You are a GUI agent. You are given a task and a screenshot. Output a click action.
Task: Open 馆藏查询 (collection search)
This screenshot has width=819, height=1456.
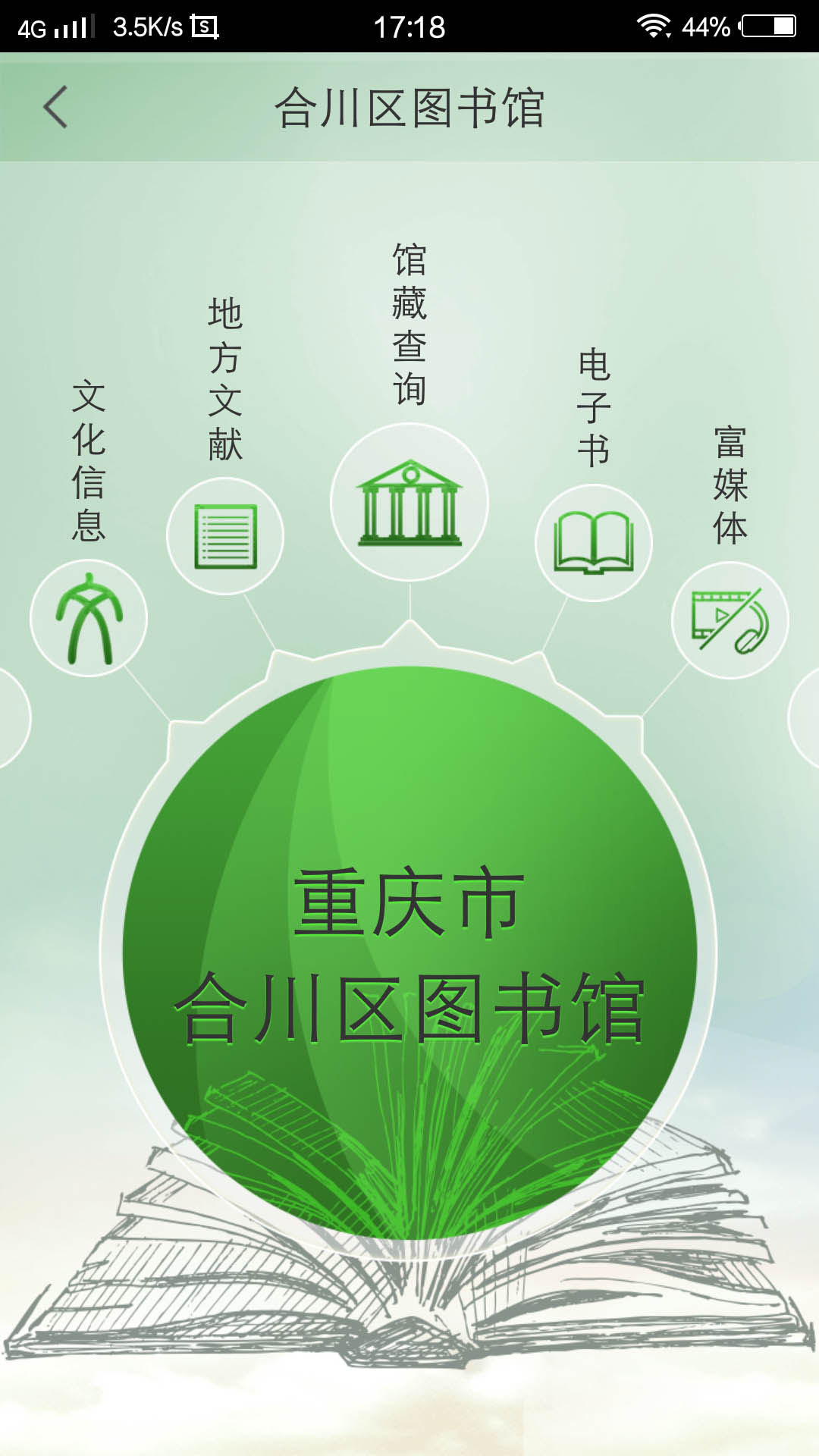click(x=409, y=502)
